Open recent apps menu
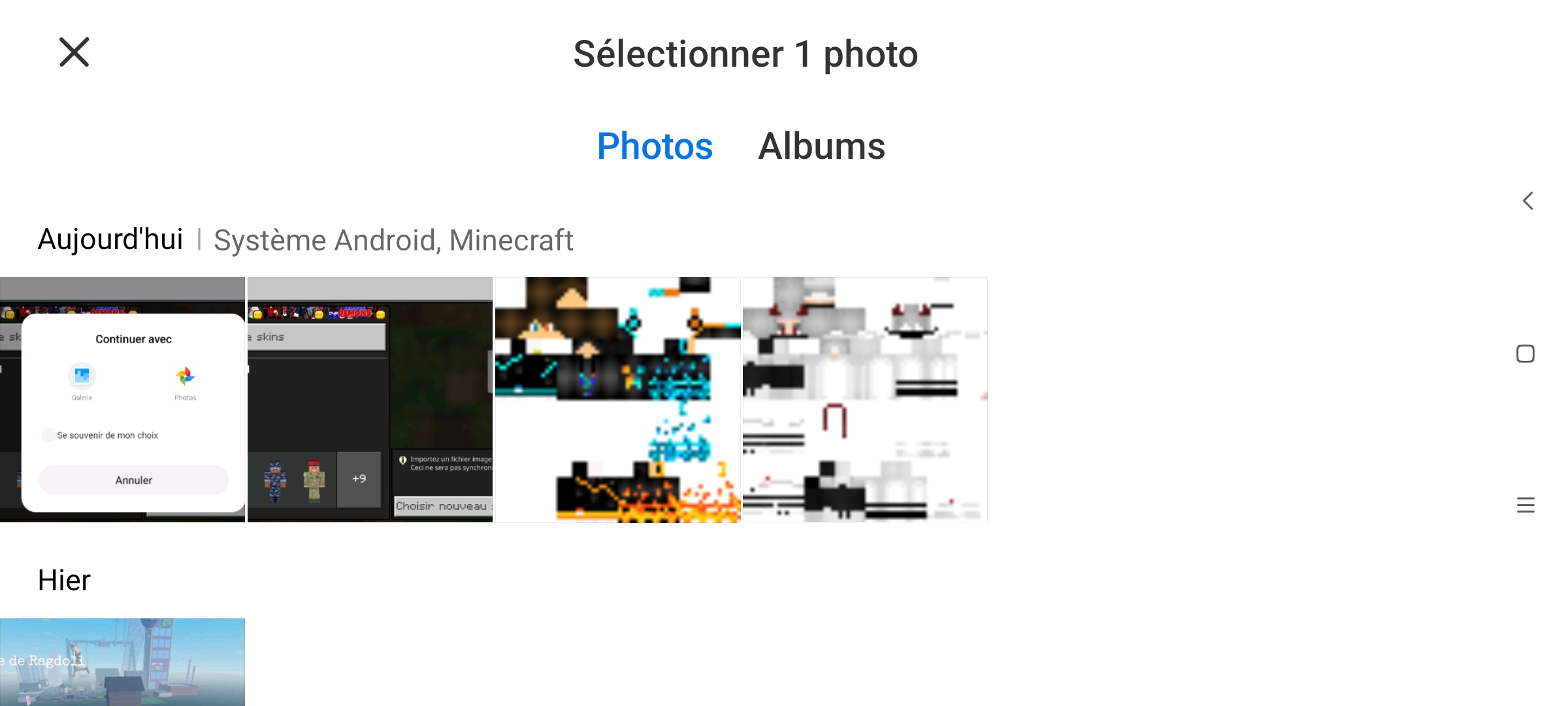1568x706 pixels. pyautogui.click(x=1526, y=505)
